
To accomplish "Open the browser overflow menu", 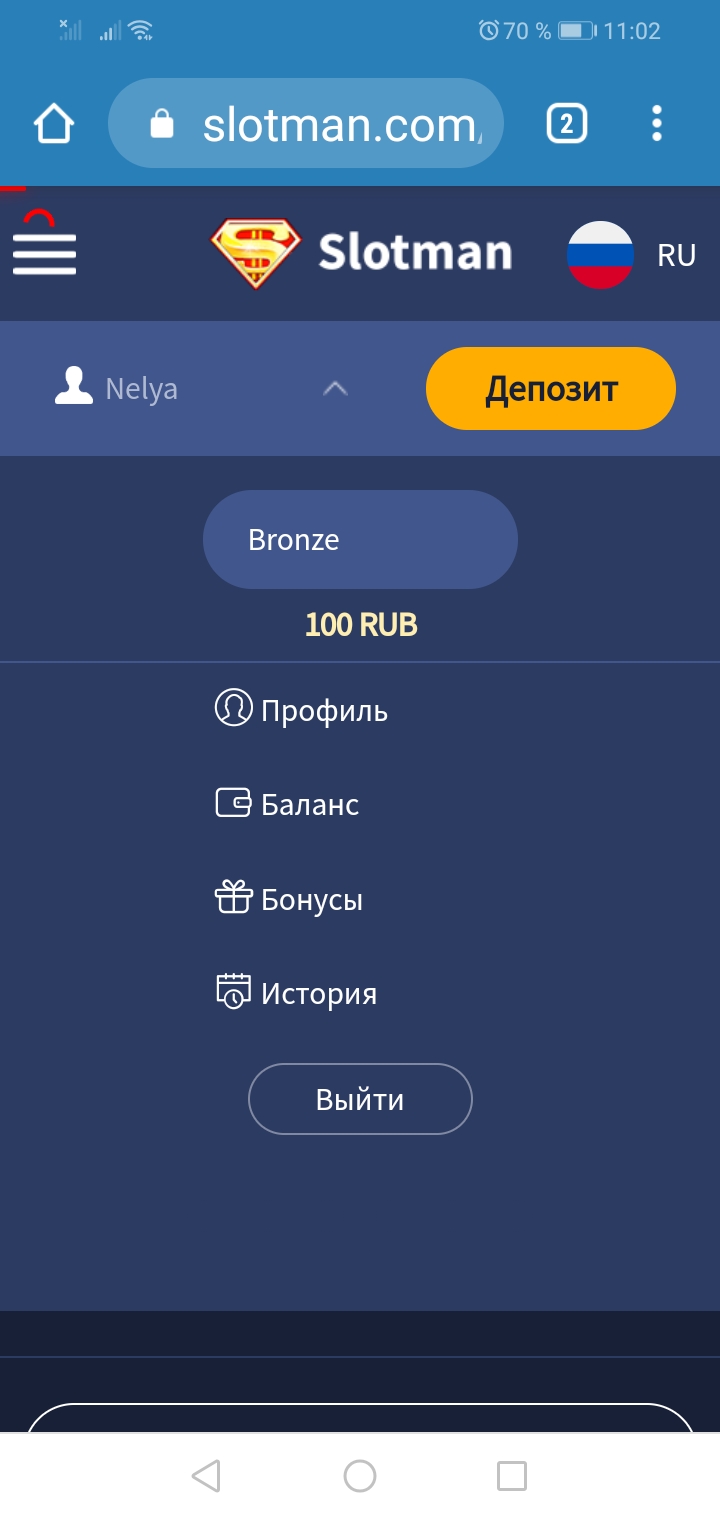I will (x=656, y=124).
